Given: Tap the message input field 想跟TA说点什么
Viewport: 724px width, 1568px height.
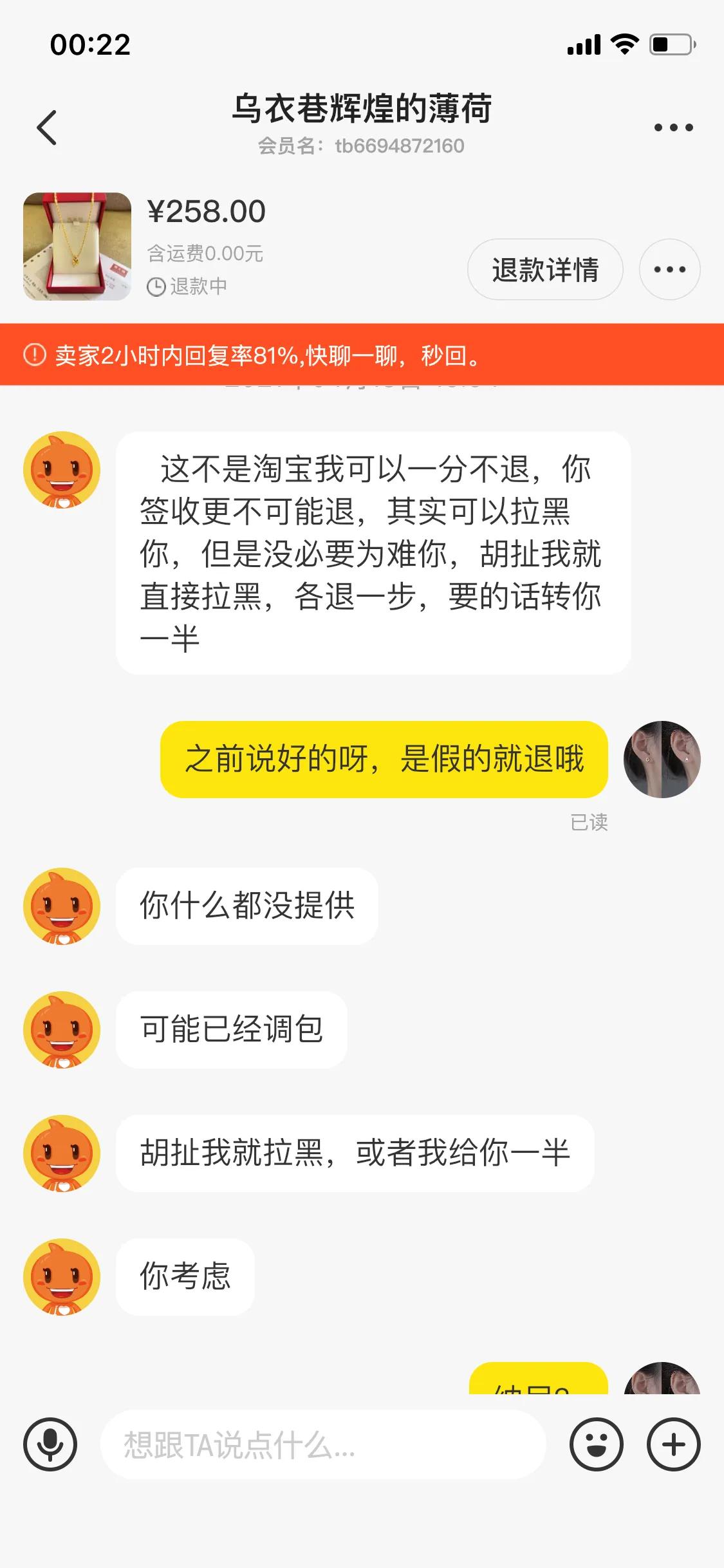Looking at the screenshot, I should tap(322, 1444).
